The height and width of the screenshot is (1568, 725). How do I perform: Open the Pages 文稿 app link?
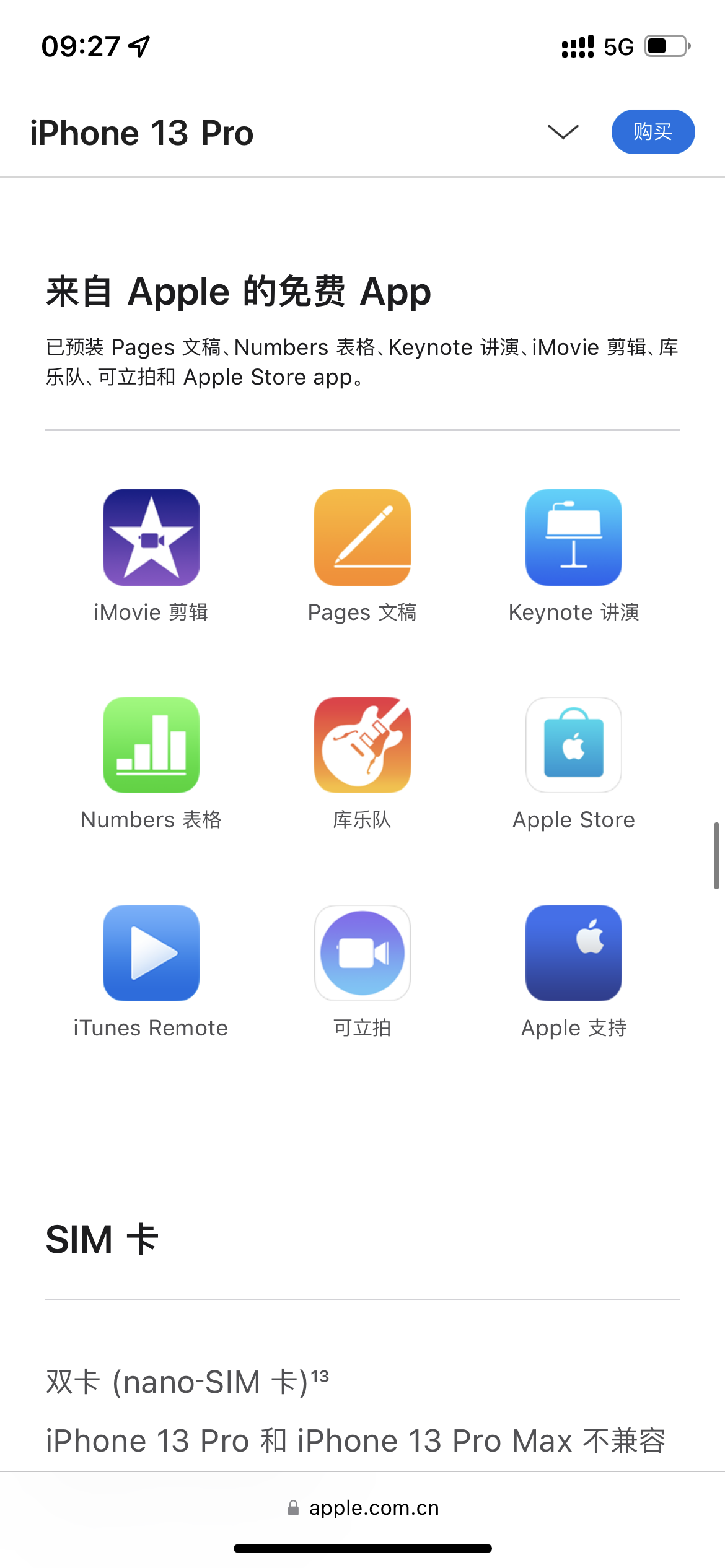362,538
